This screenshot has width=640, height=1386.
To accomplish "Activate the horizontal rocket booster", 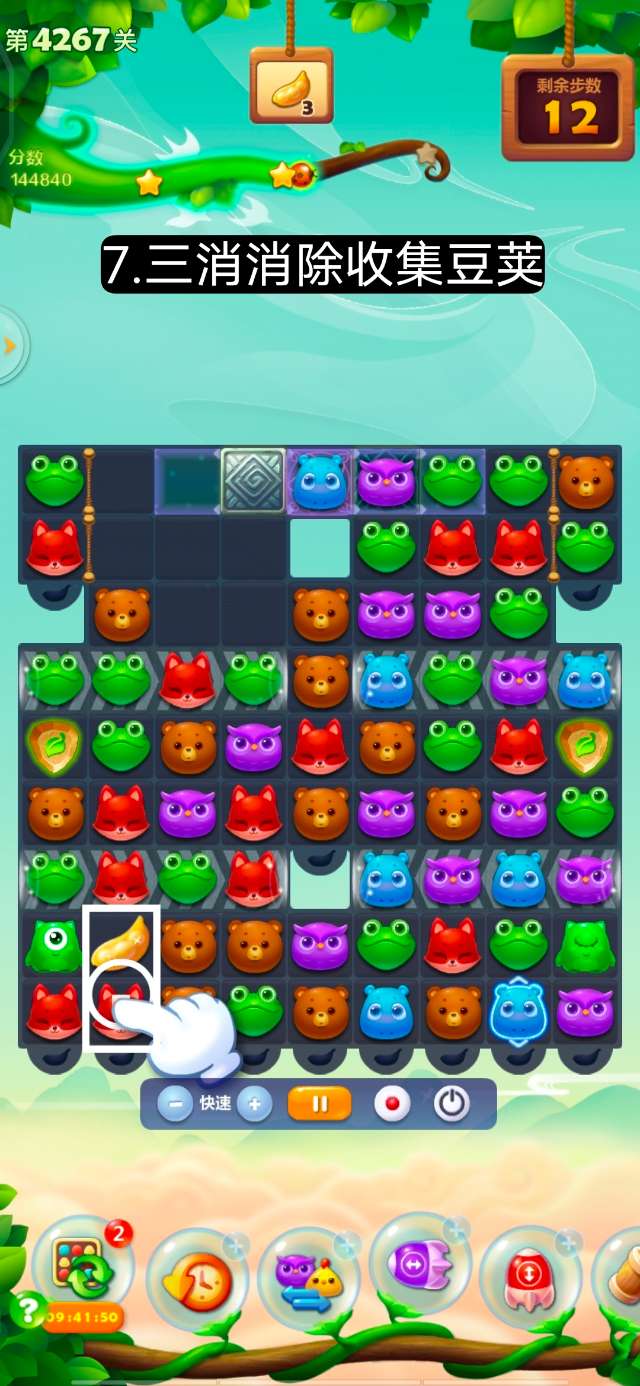I will pyautogui.click(x=422, y=1268).
